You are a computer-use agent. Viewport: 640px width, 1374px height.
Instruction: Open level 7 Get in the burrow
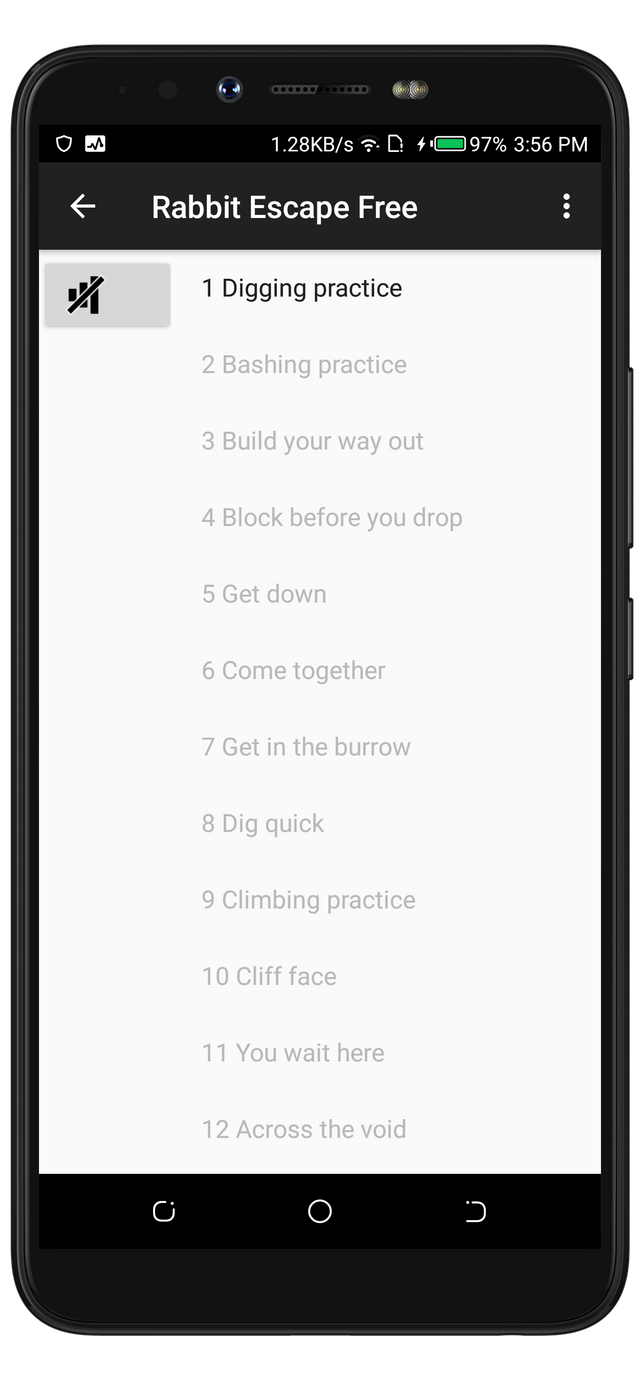click(306, 747)
